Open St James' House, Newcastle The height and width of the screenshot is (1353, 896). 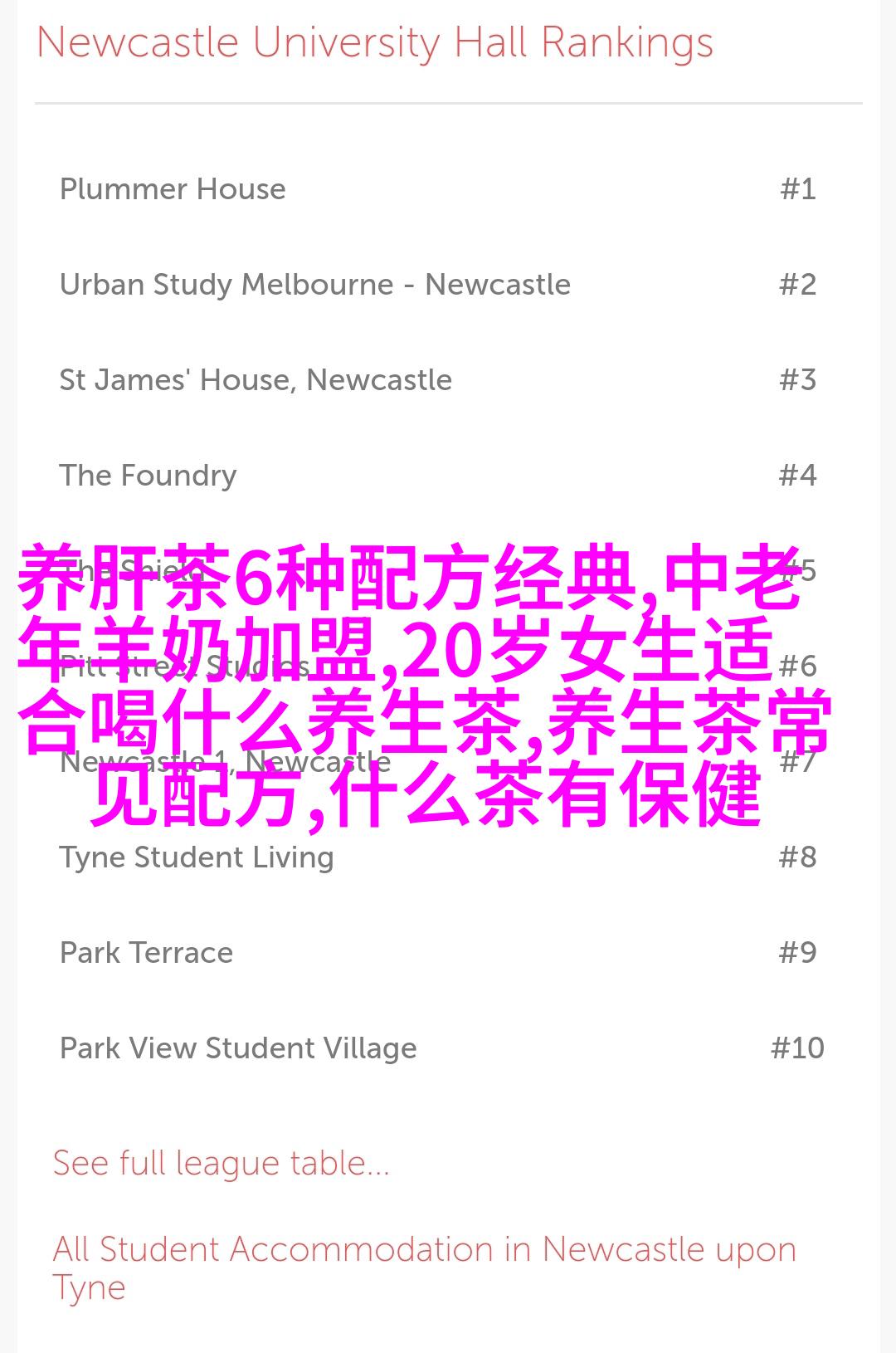[x=256, y=380]
